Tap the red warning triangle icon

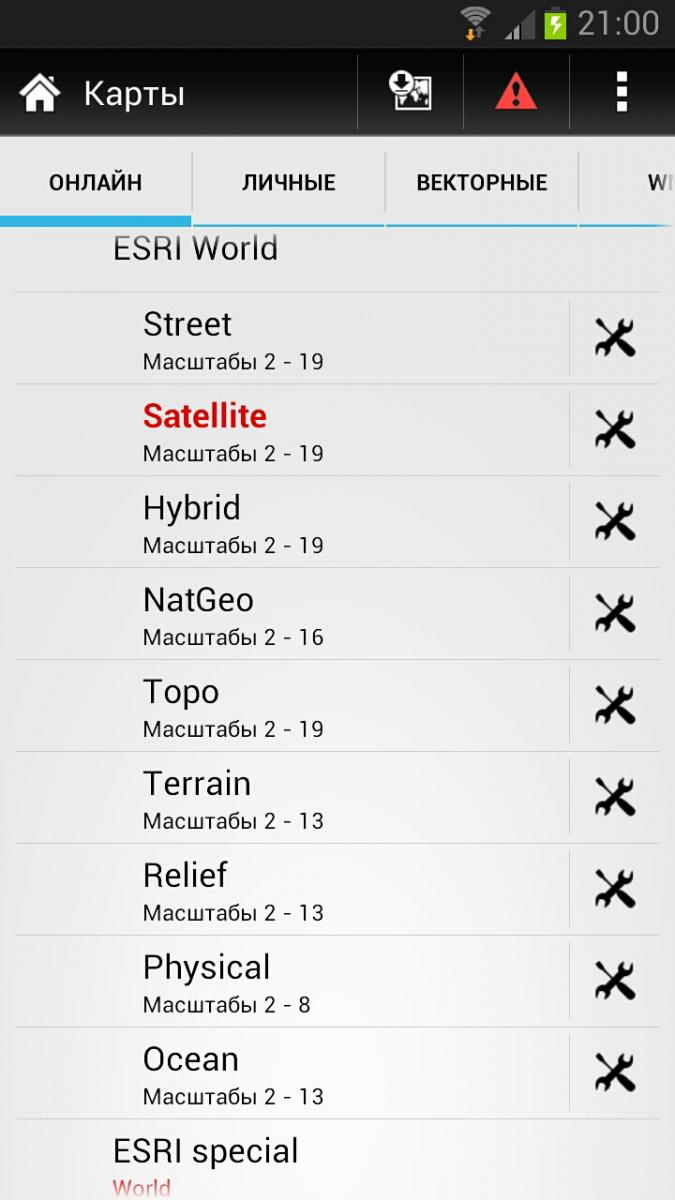point(516,93)
